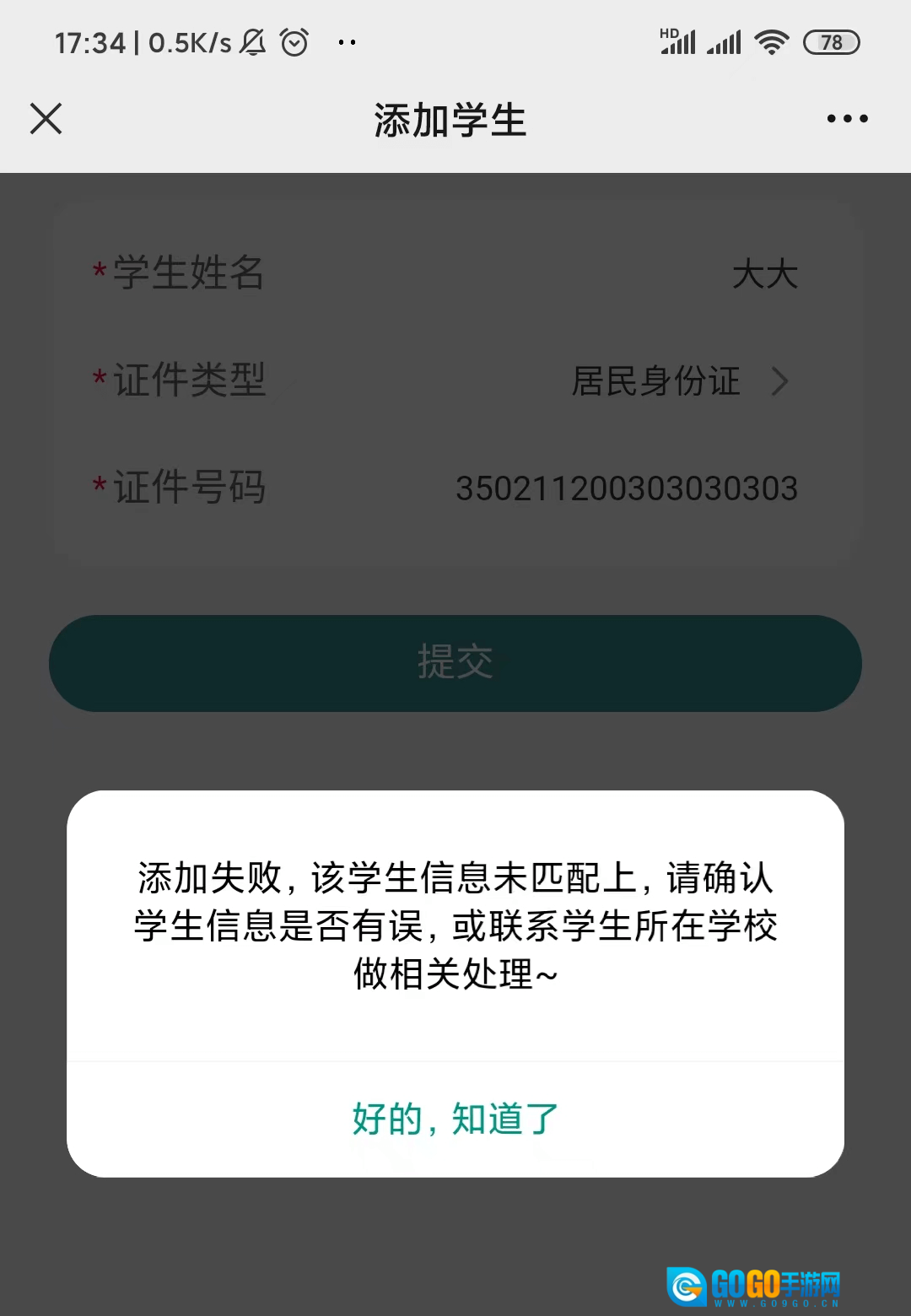Image resolution: width=911 pixels, height=1316 pixels.
Task: Dismiss dialog with 好的，知道了
Action: point(455,1119)
